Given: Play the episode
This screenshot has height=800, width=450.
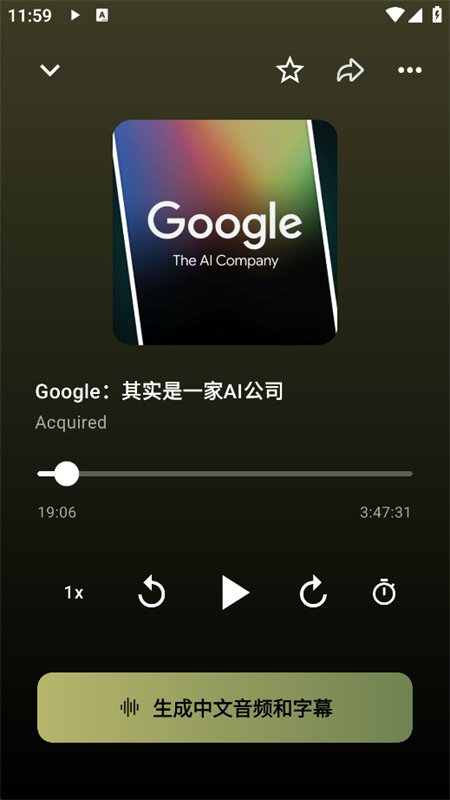Looking at the screenshot, I should (x=235, y=592).
